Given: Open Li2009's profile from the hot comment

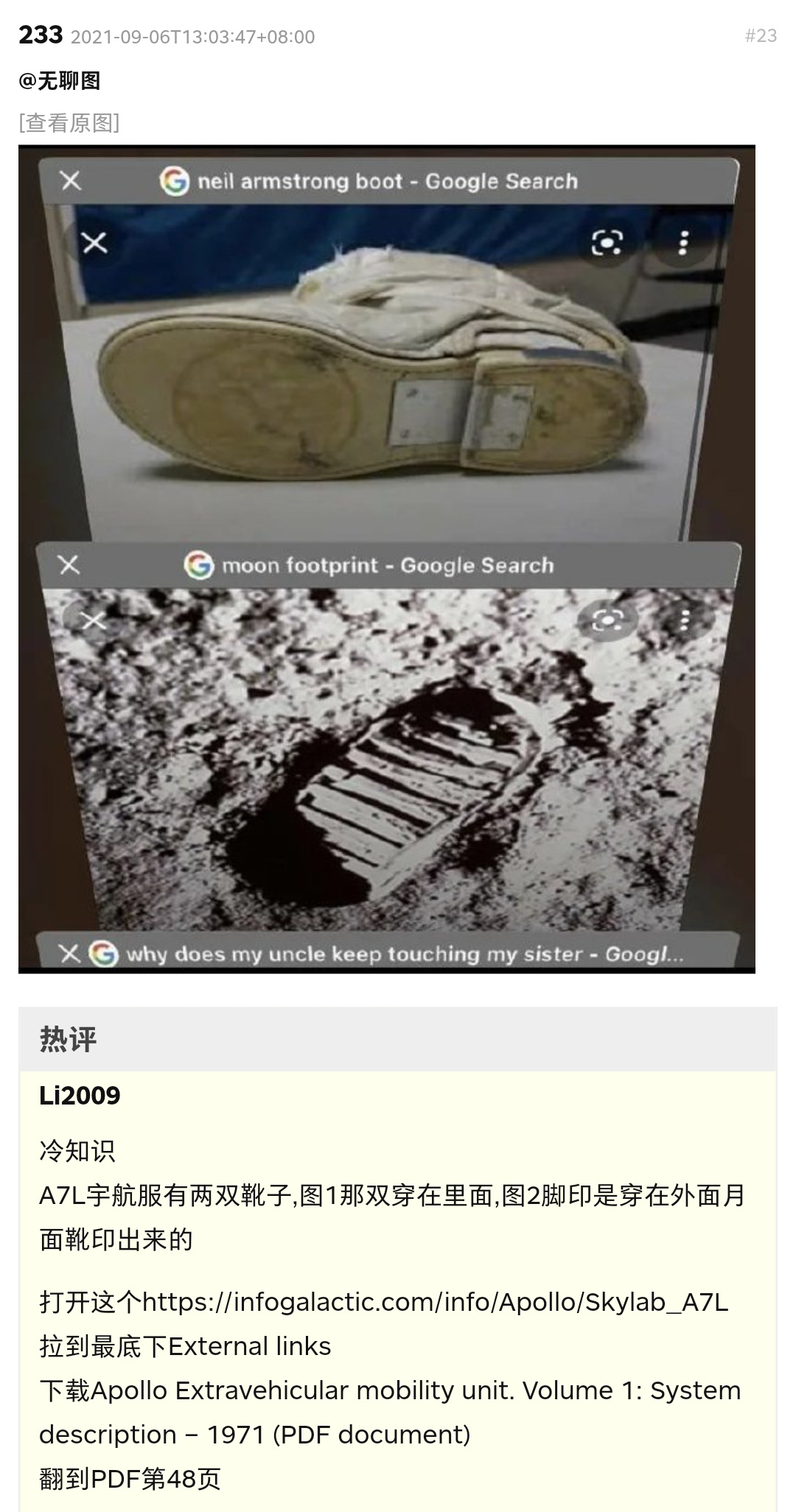Looking at the screenshot, I should coord(80,1096).
